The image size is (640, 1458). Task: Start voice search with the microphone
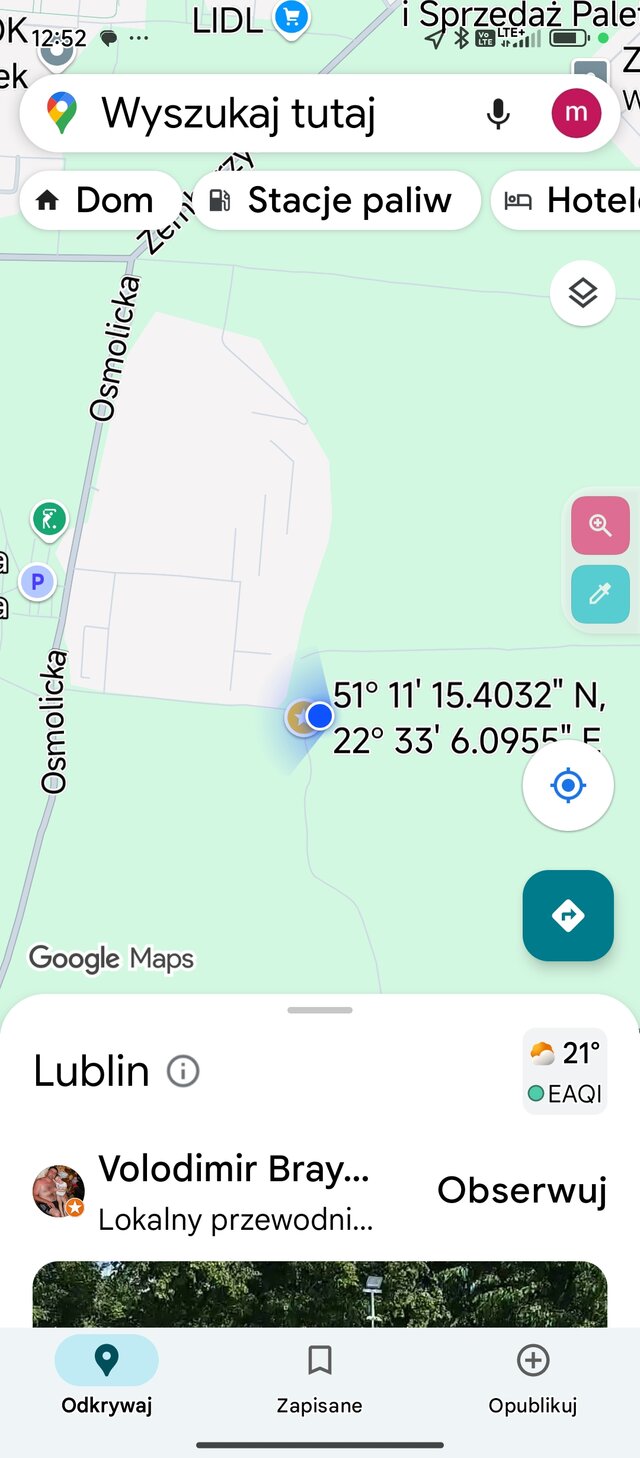coord(497,114)
